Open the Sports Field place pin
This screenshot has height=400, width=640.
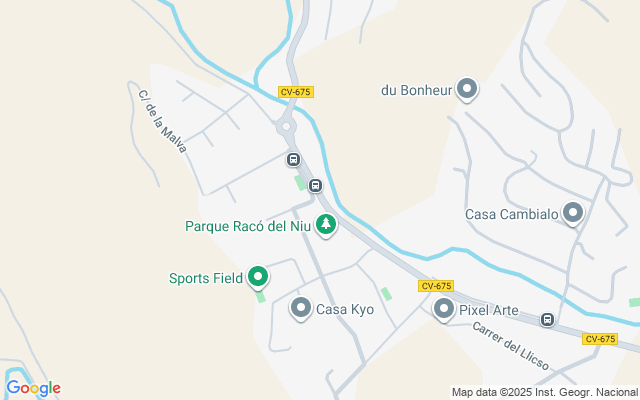(258, 276)
